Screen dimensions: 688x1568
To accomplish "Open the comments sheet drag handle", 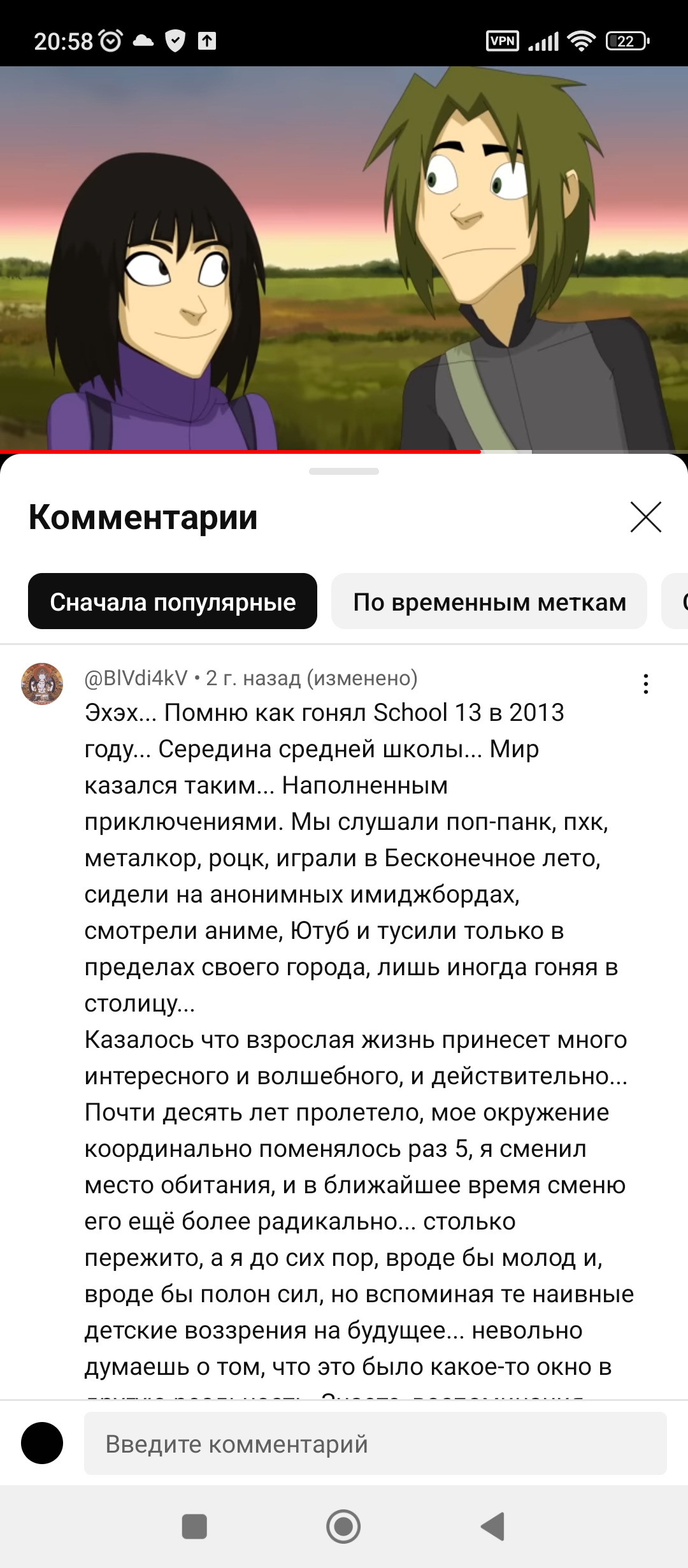I will coord(344,472).
